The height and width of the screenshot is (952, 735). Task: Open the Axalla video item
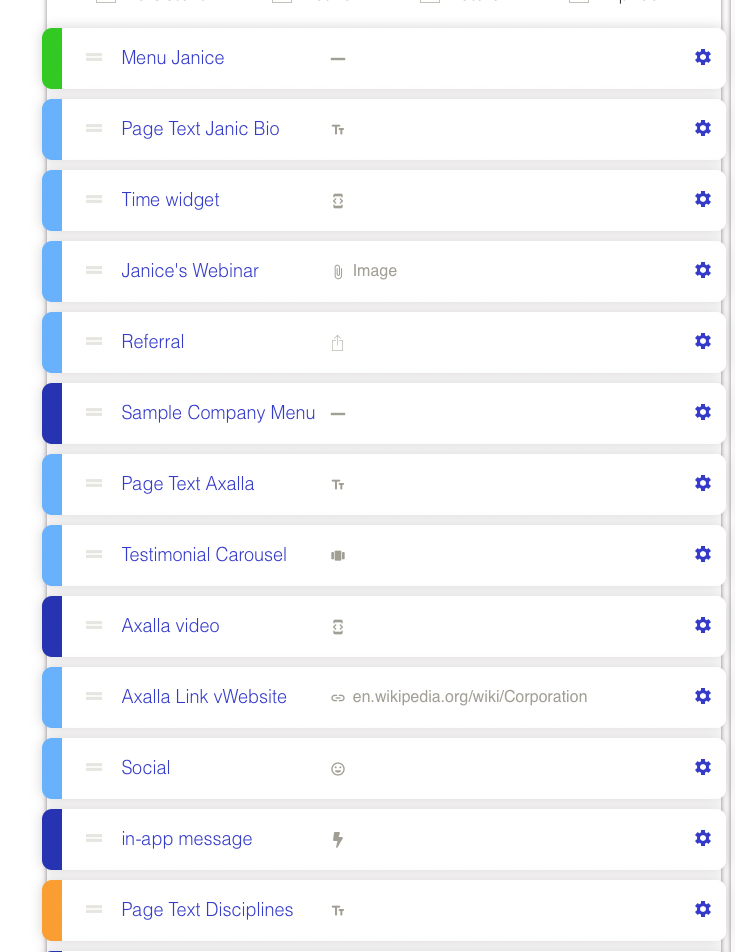pos(170,625)
